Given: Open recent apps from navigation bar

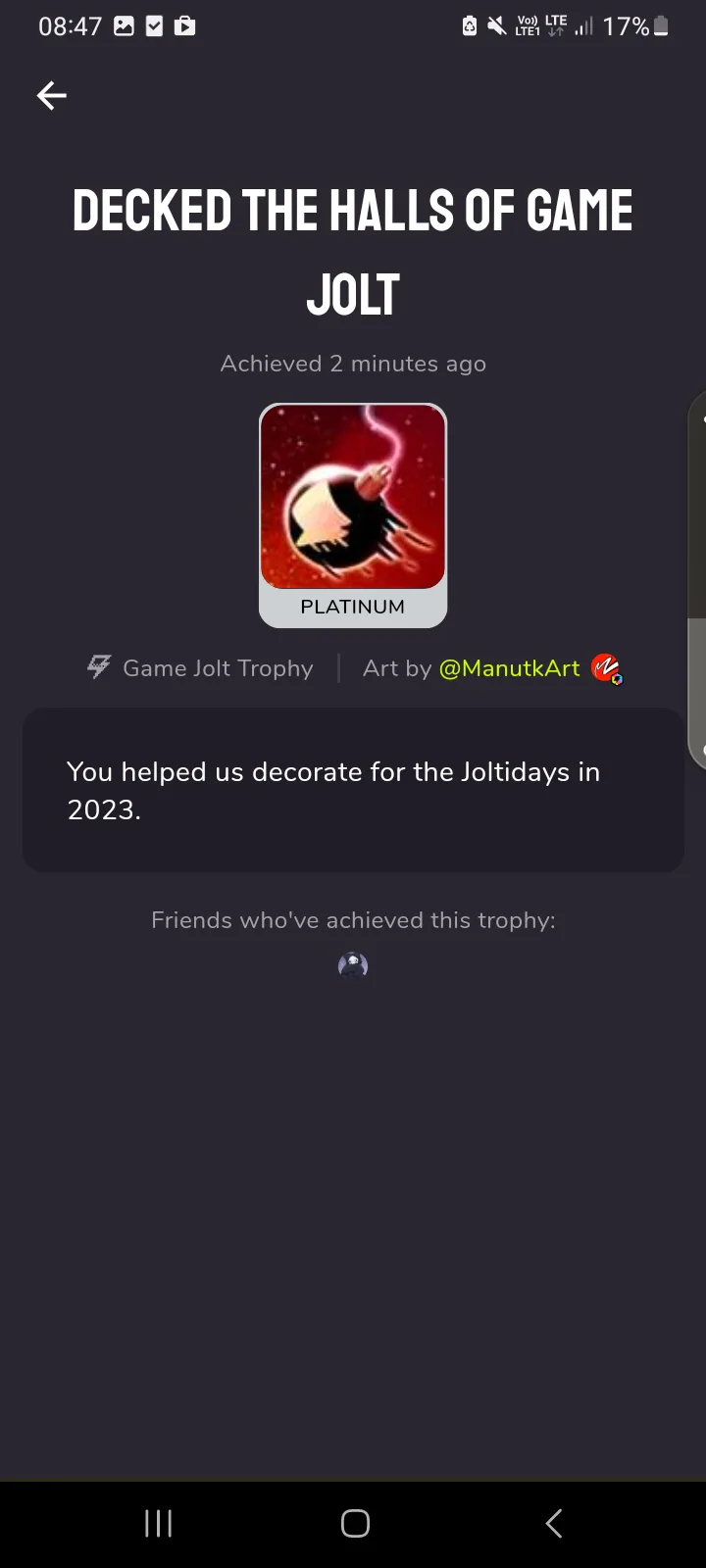Looking at the screenshot, I should point(158,1523).
